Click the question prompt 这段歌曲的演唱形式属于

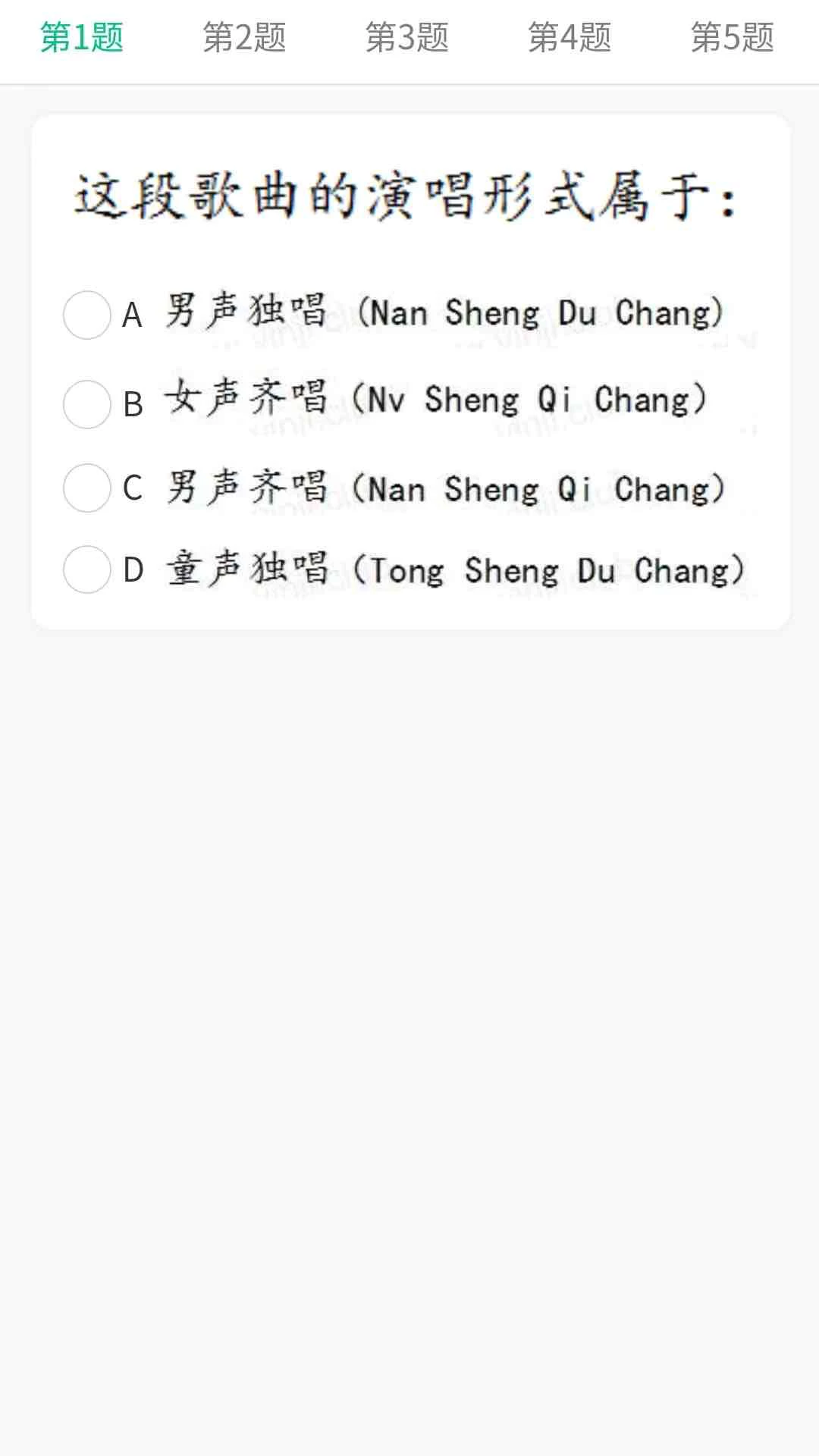(x=406, y=197)
